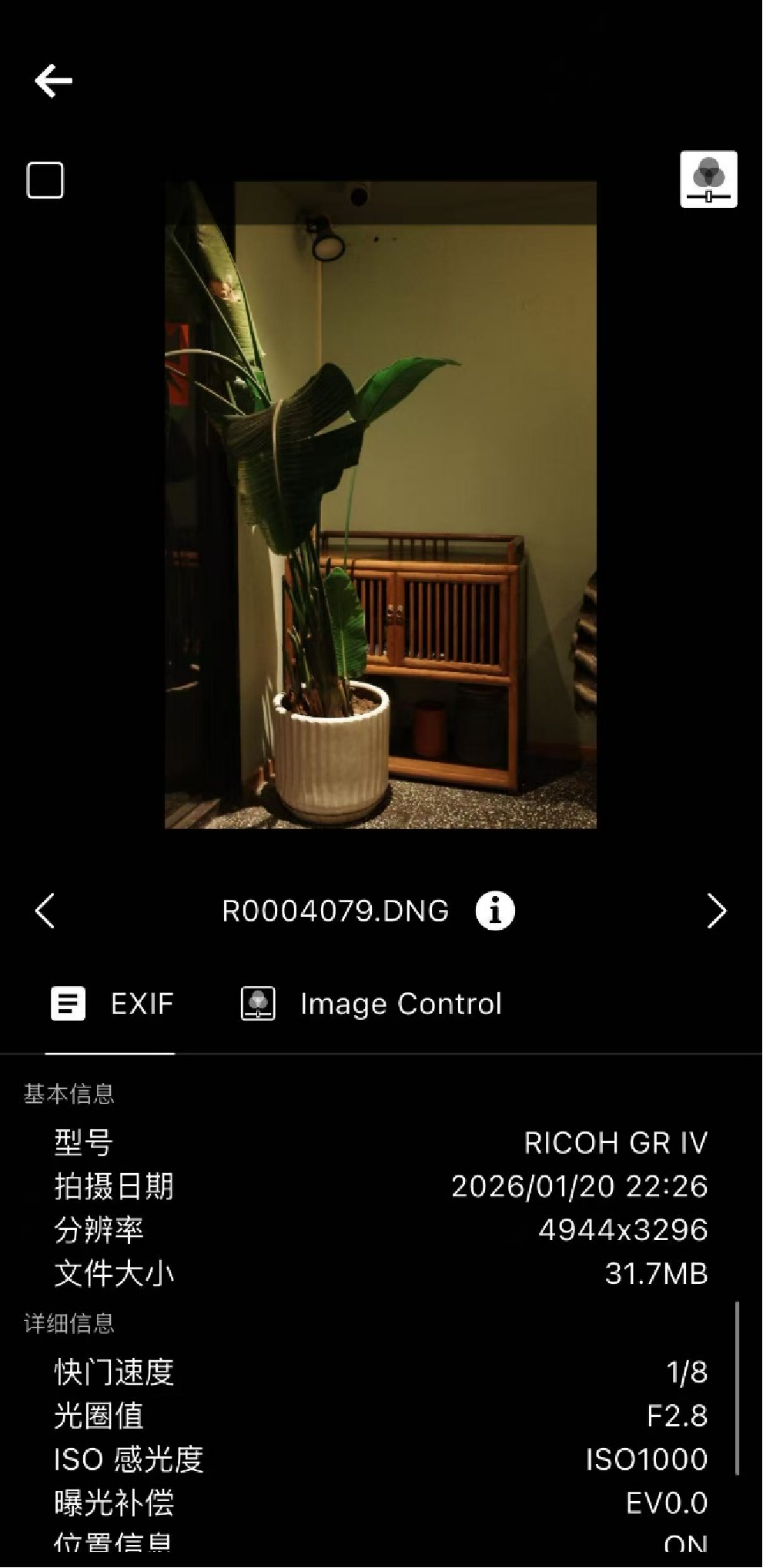Select the EXIF tab
The image size is (763, 1568).
click(142, 1003)
